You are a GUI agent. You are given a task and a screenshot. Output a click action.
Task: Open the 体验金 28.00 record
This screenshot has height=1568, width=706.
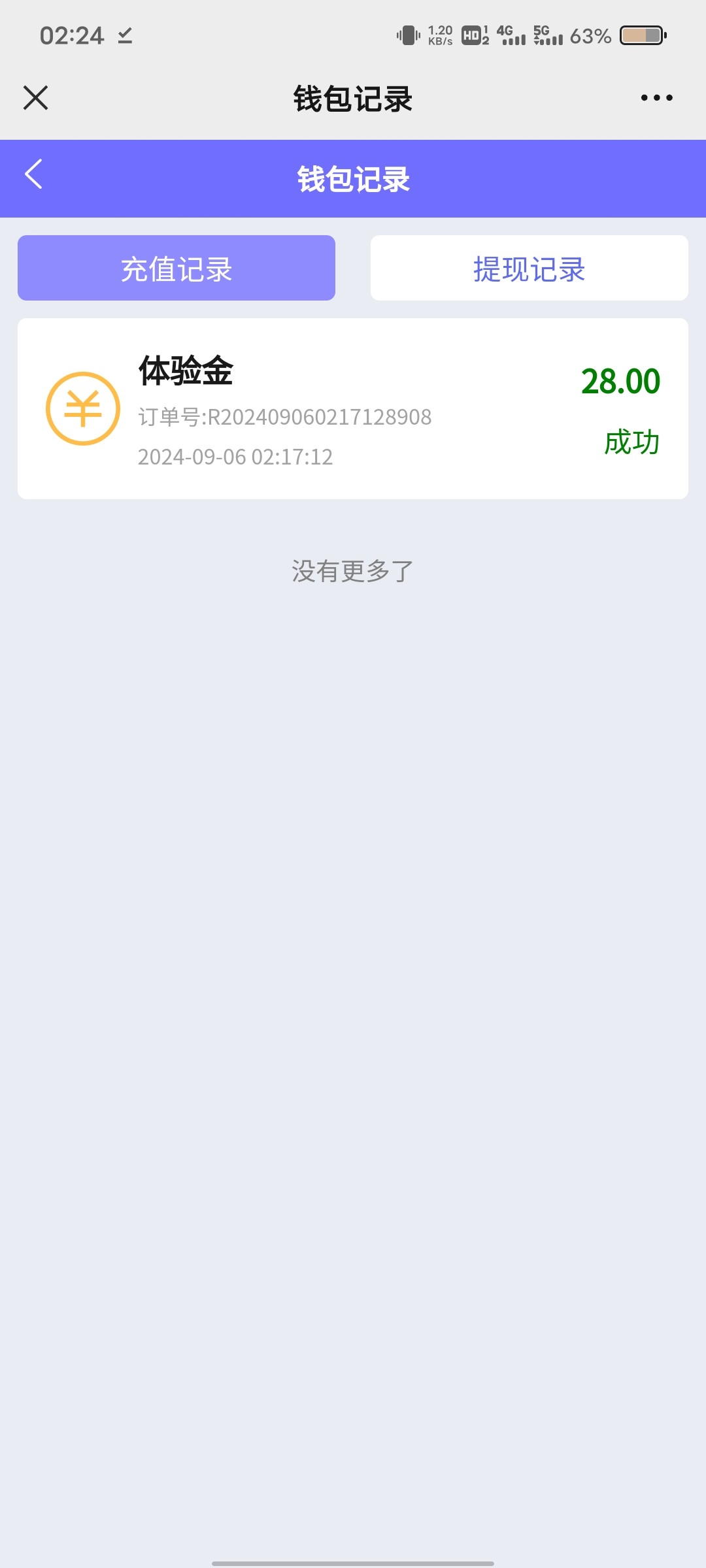point(353,409)
